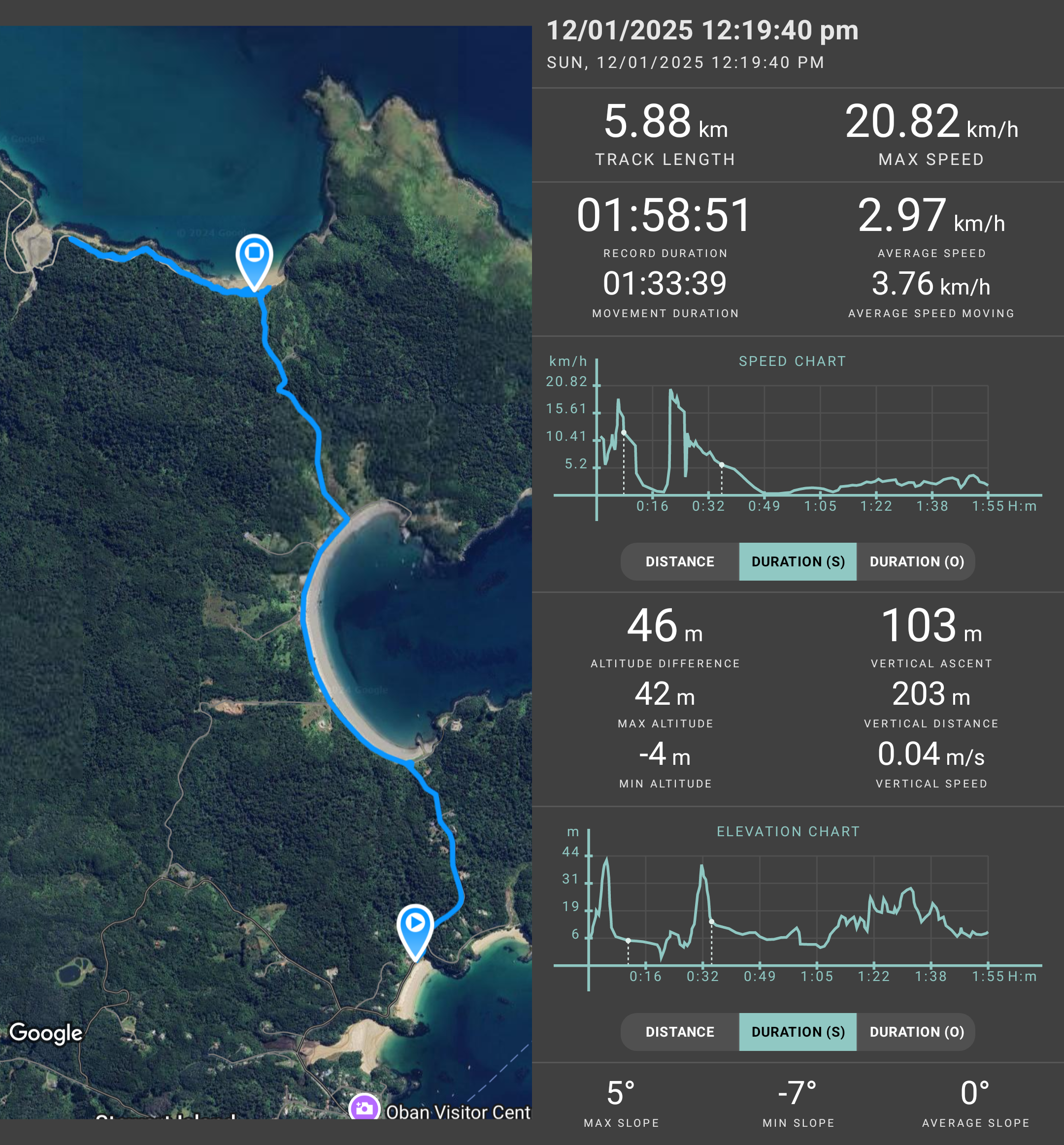Show speed chart by Duration (O)
This screenshot has height=1145, width=1064.
pyautogui.click(x=916, y=561)
